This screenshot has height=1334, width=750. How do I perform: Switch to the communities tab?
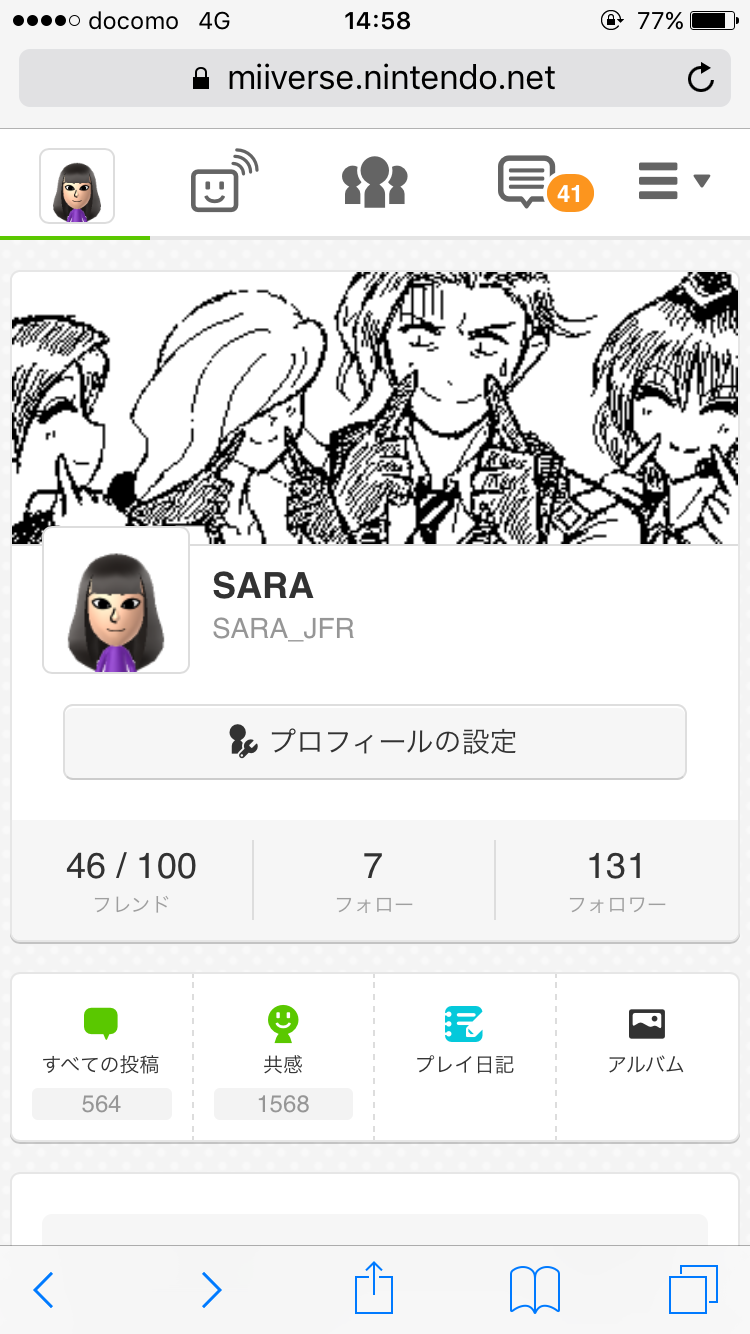click(x=374, y=184)
